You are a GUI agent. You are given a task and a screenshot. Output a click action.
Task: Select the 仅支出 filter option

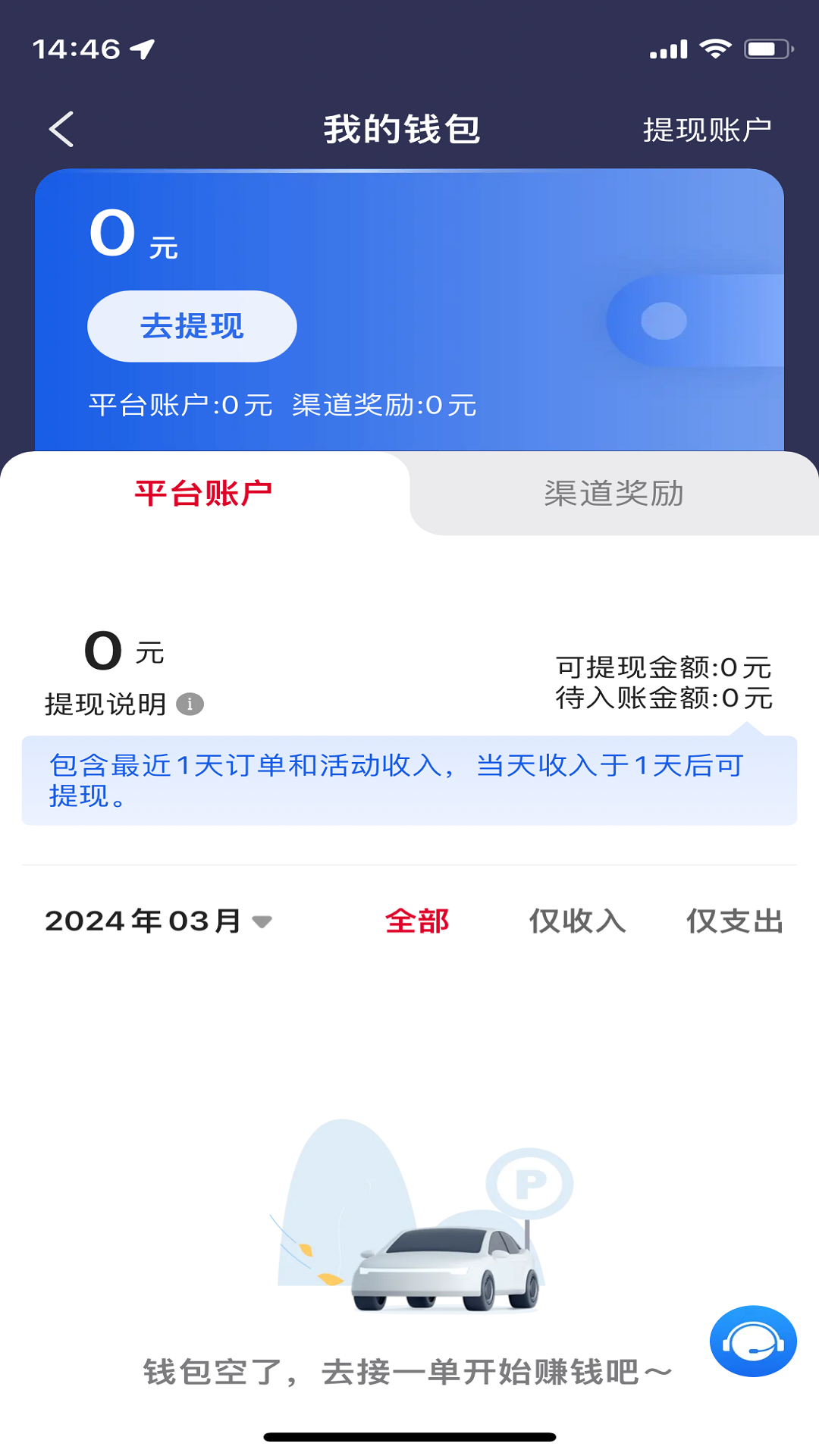[x=733, y=921]
